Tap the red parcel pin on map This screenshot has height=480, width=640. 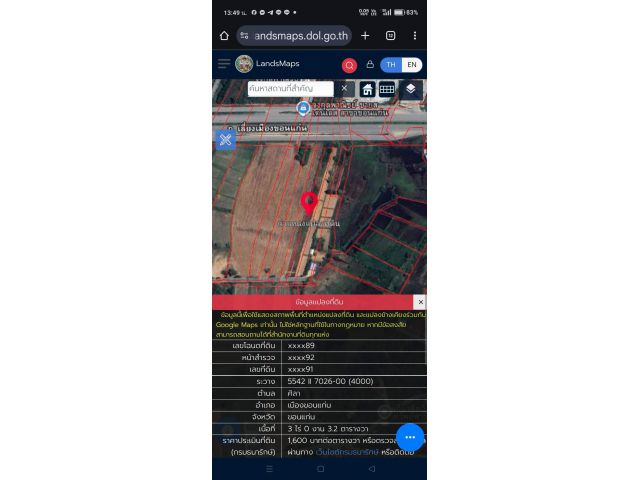[x=309, y=202]
